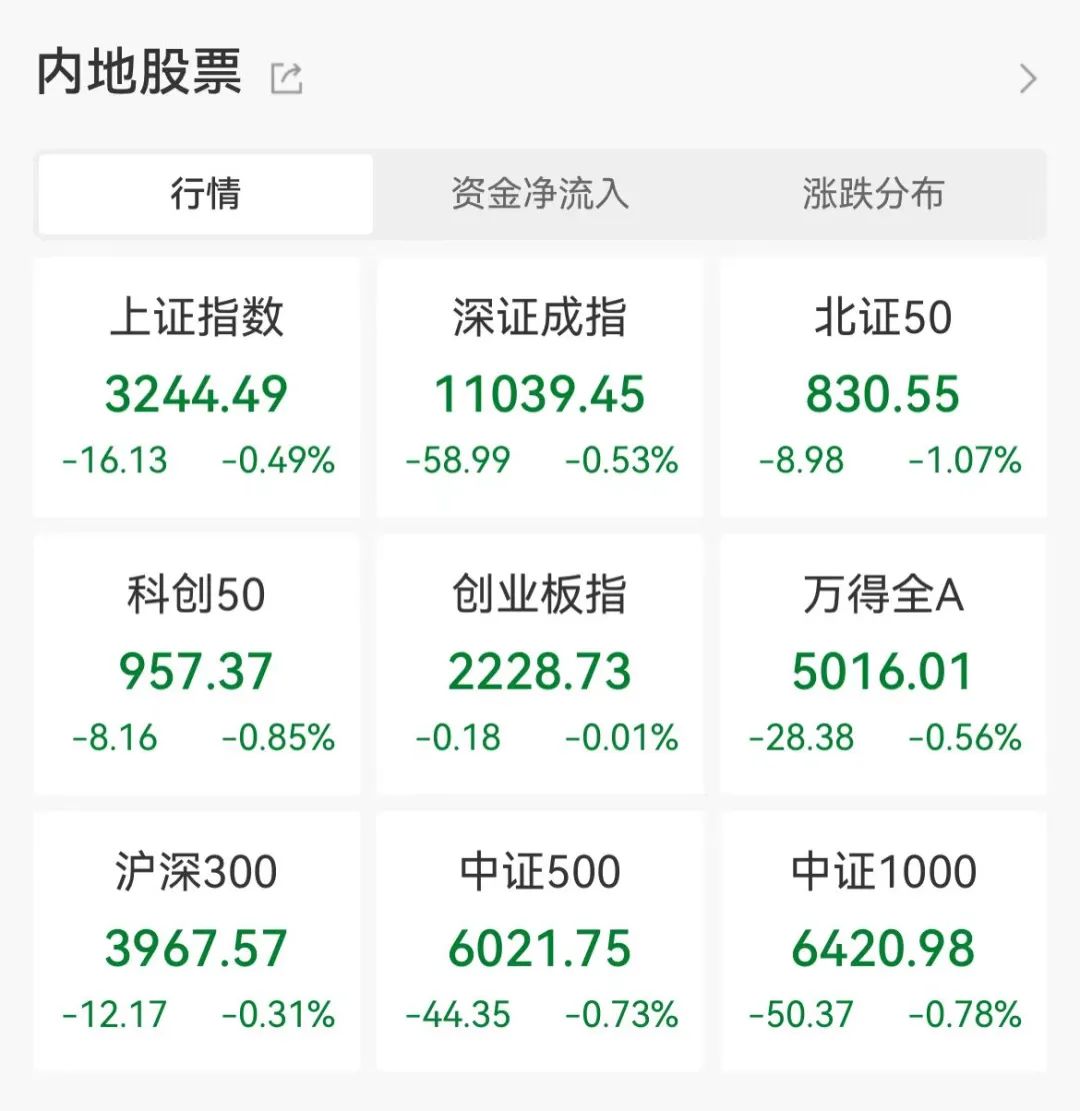1080x1111 pixels.
Task: Click the 830.55 北证50 price
Action: pos(883,393)
